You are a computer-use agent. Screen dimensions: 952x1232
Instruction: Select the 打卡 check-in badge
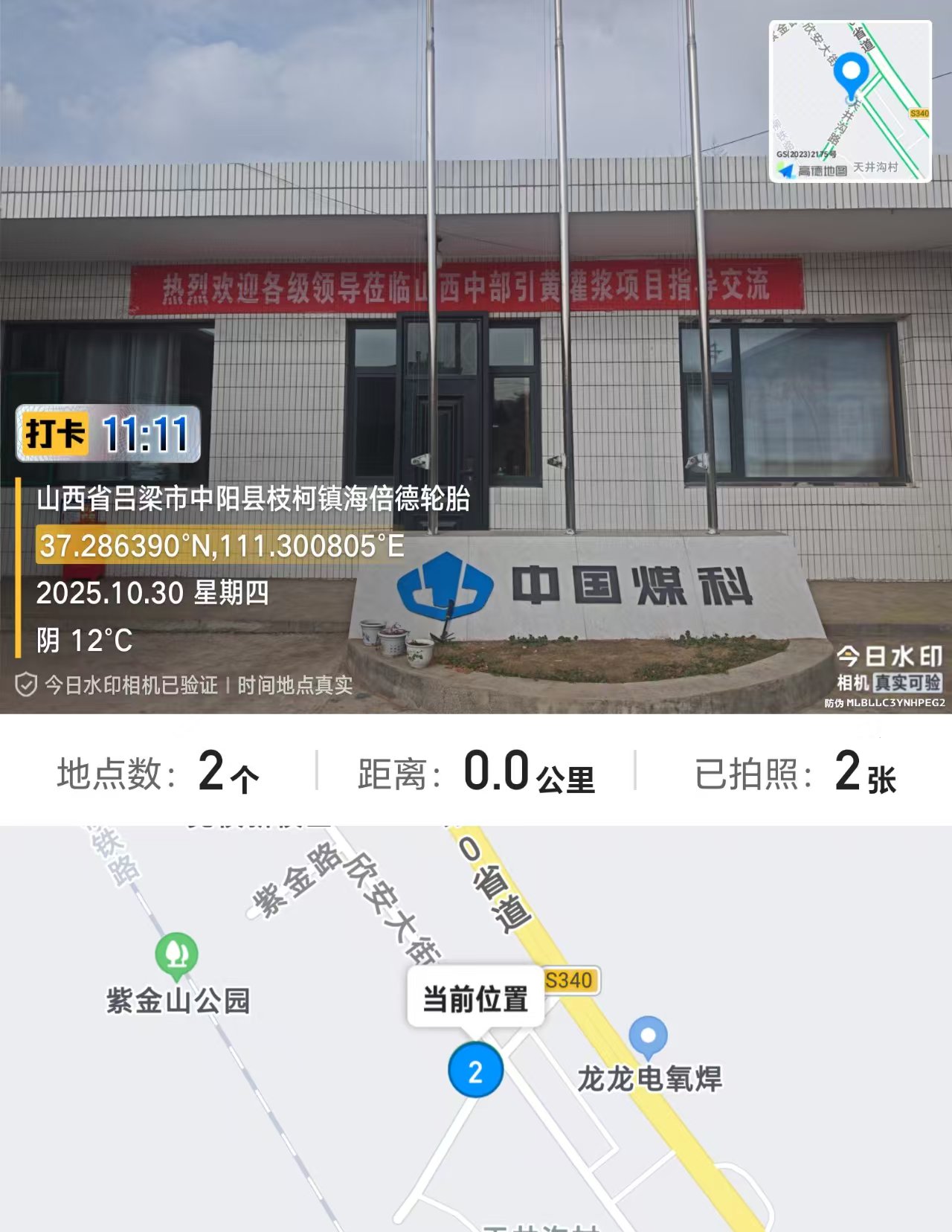click(x=56, y=432)
